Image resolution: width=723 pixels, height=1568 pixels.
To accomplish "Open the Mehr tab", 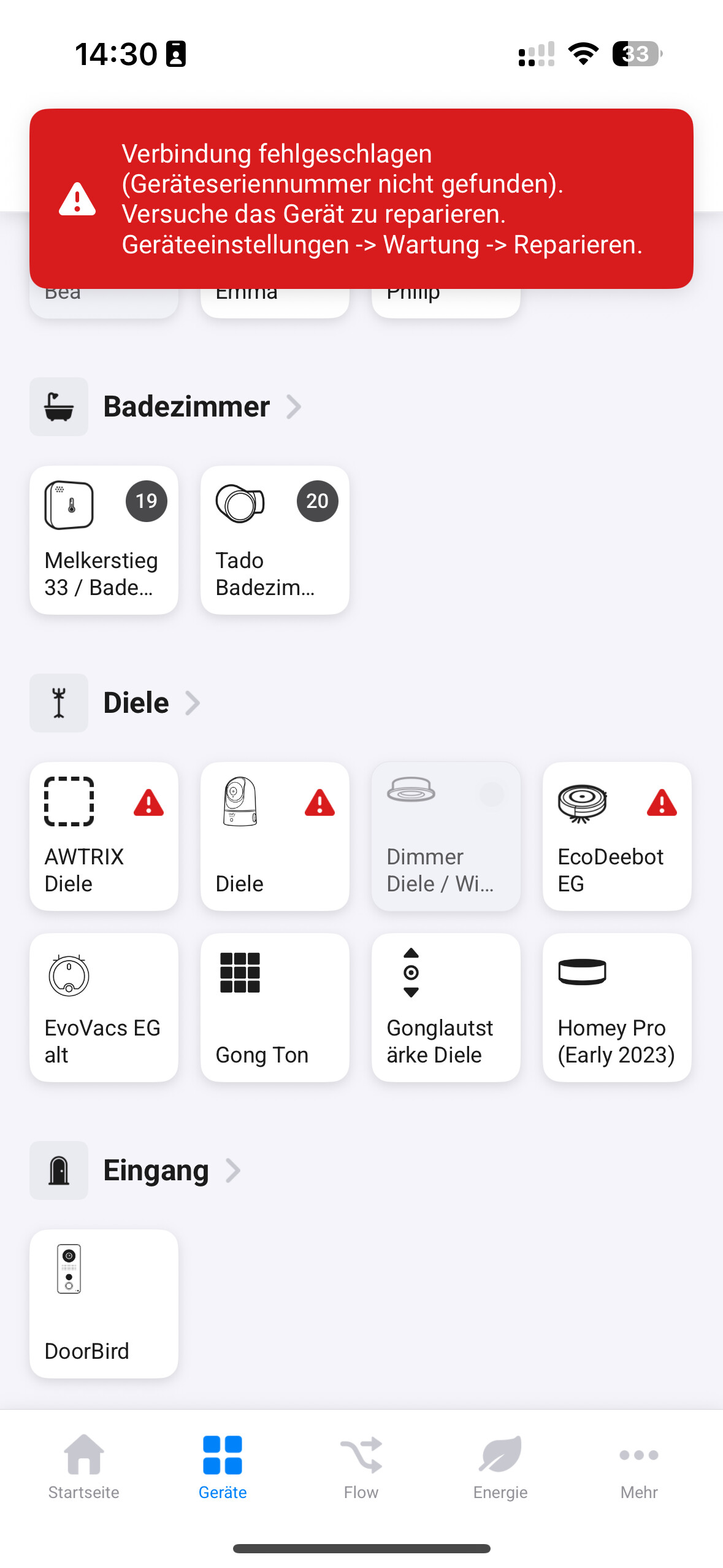I will [x=639, y=1467].
